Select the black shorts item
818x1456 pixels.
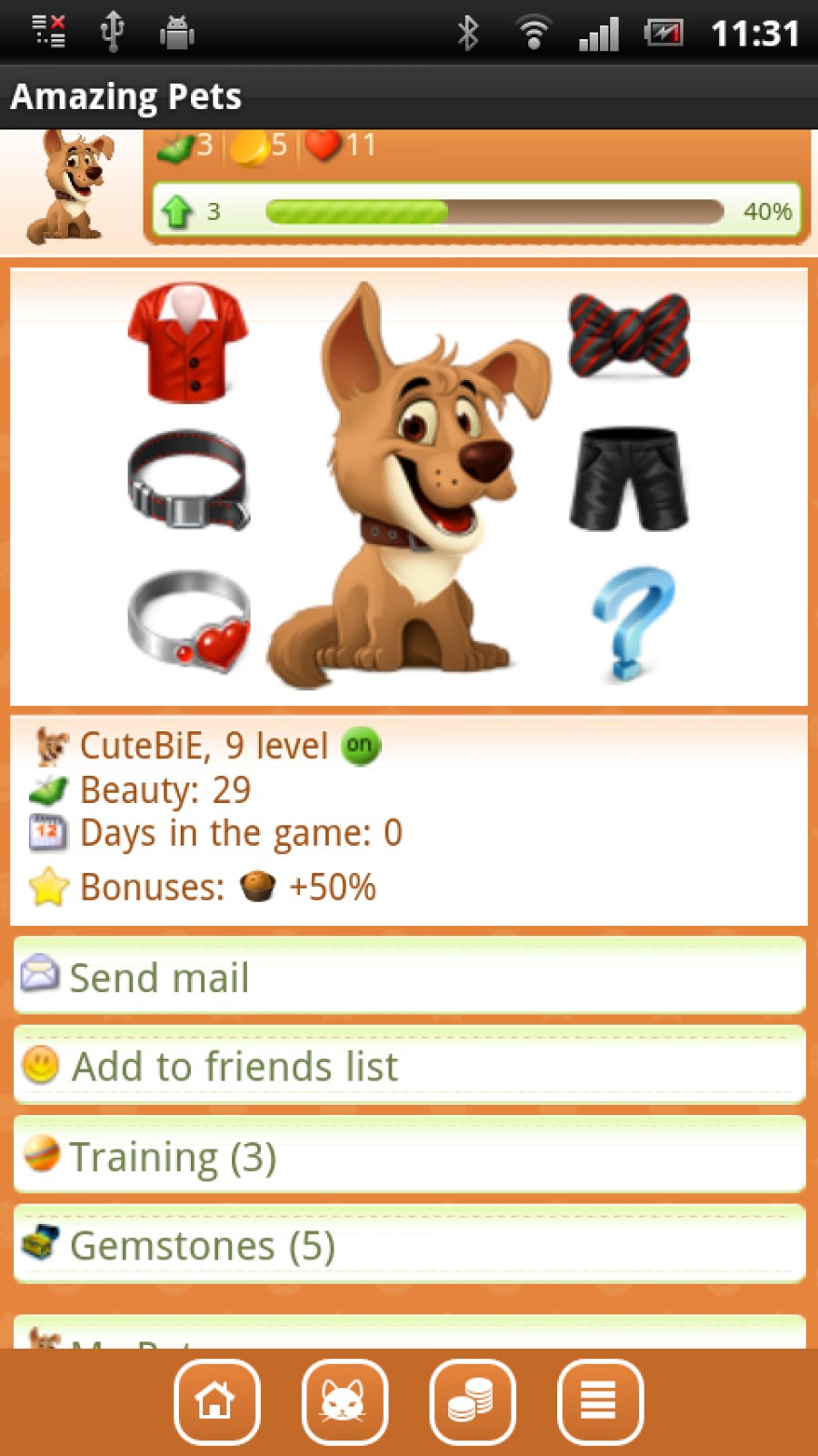point(629,479)
